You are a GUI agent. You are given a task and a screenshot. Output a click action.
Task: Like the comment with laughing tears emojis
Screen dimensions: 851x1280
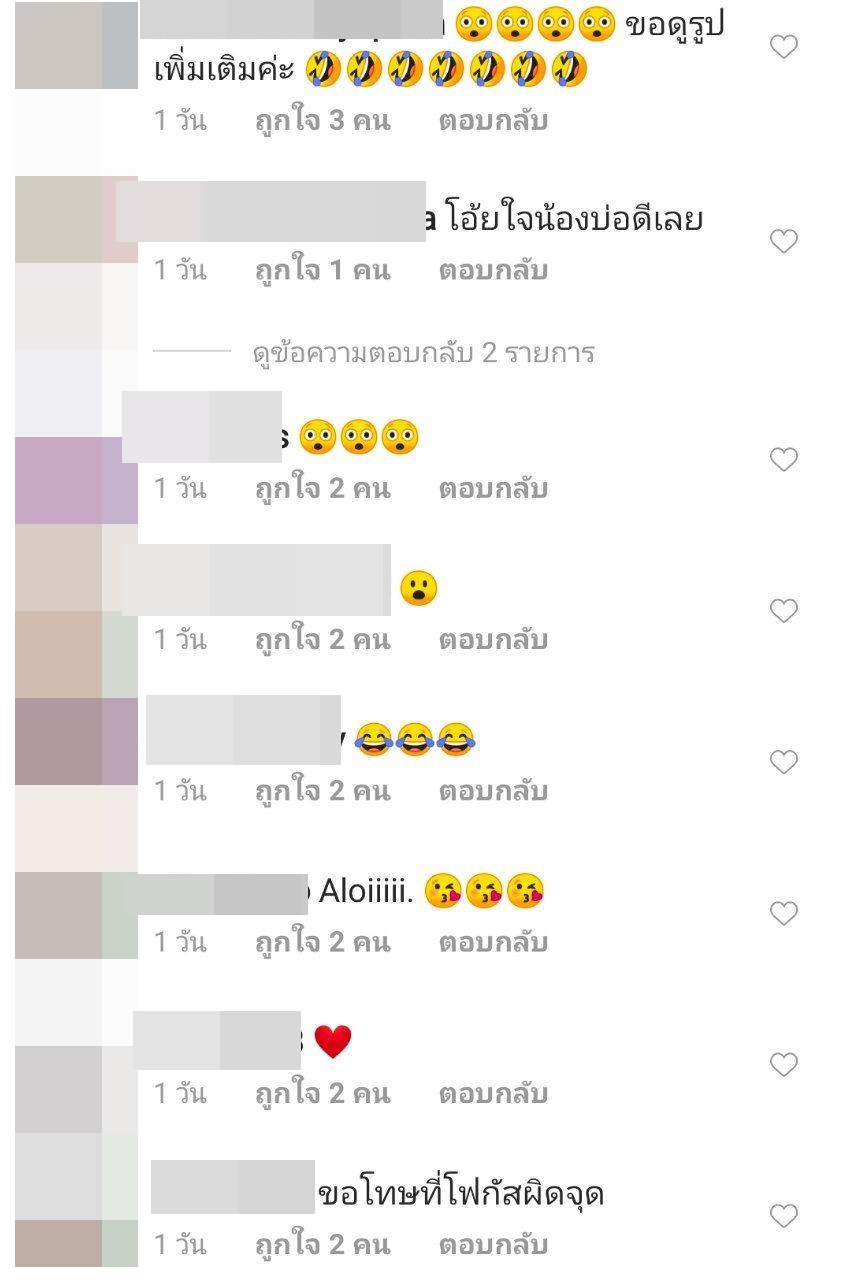point(784,762)
